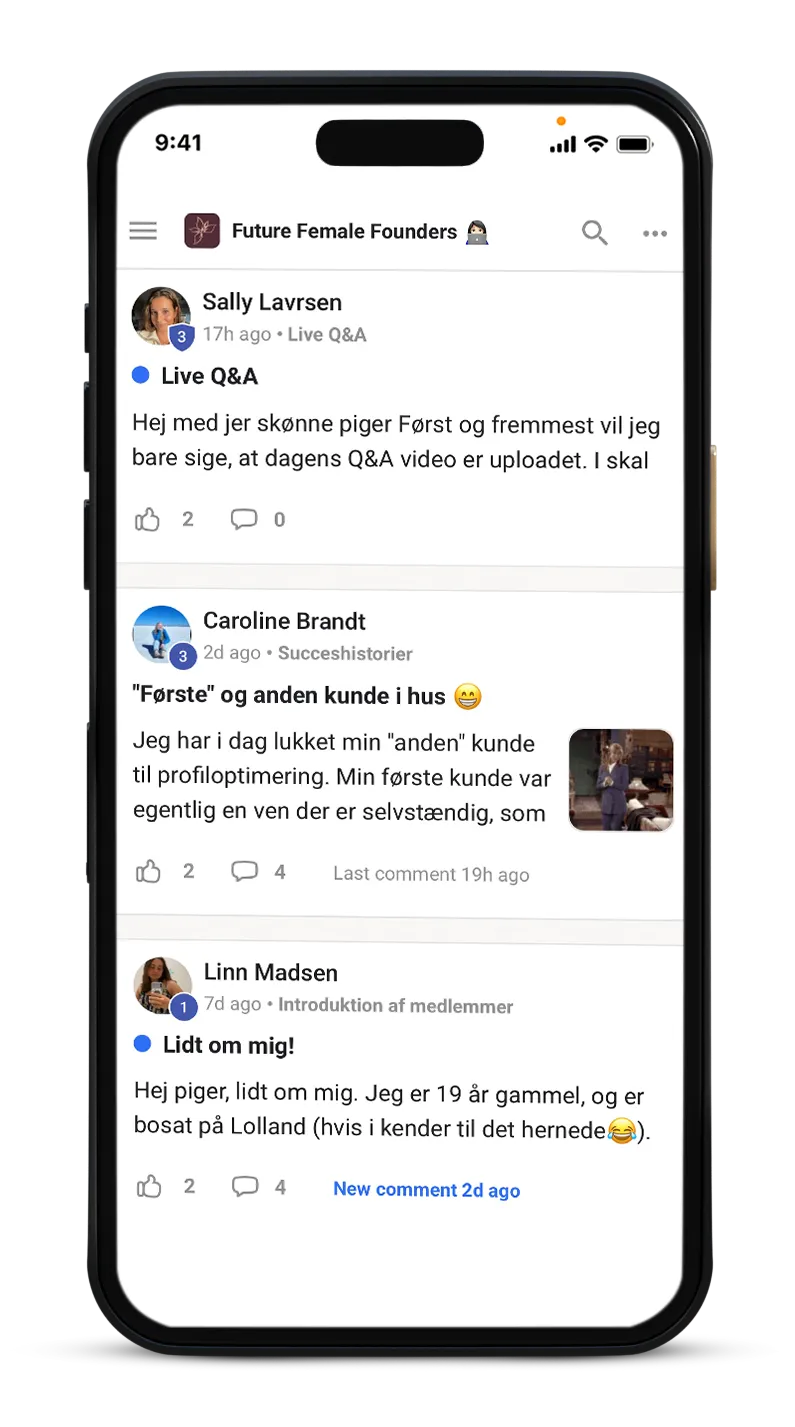Open the Live Q&A category link

point(327,335)
